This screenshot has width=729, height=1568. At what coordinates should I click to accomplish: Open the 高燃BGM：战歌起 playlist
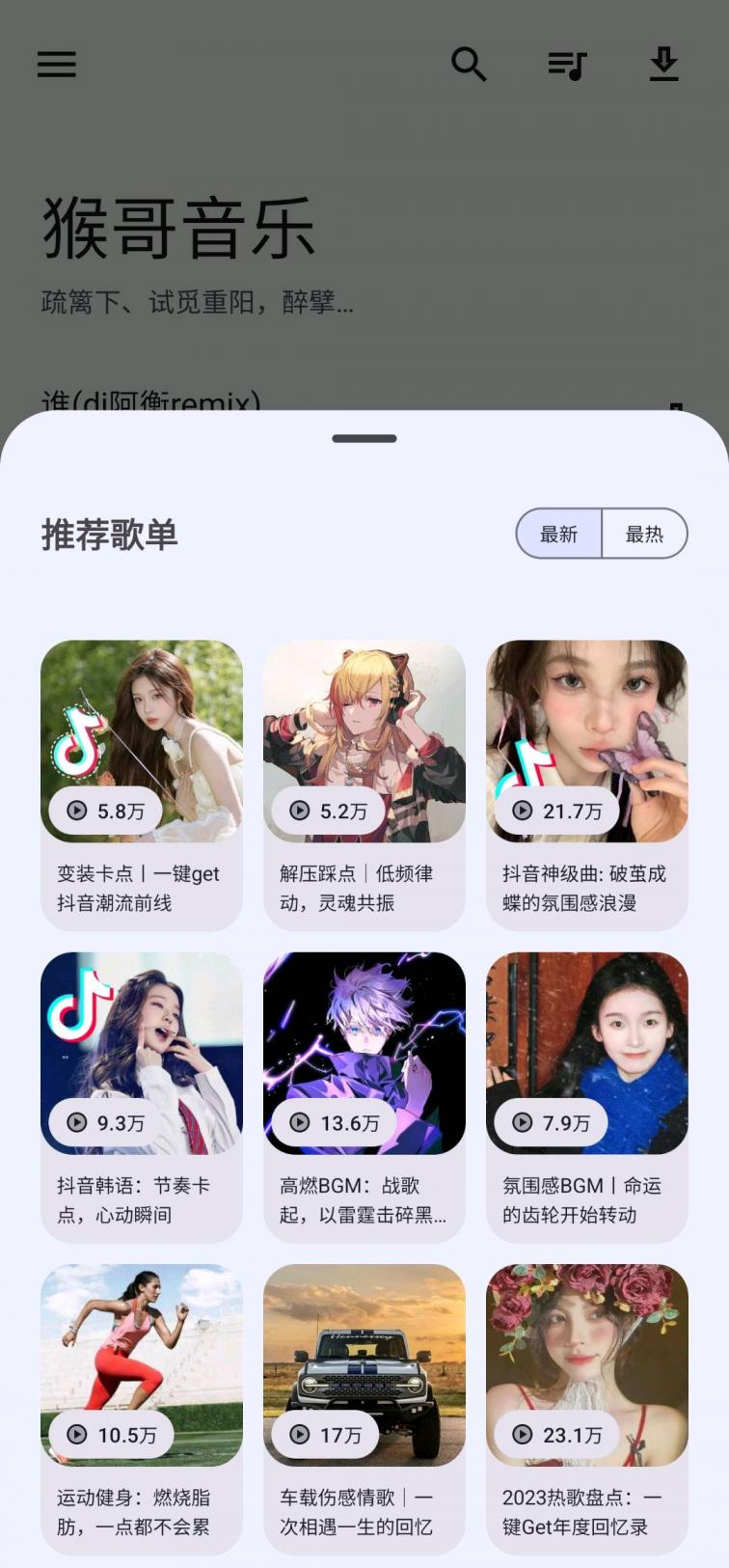coord(364,1095)
